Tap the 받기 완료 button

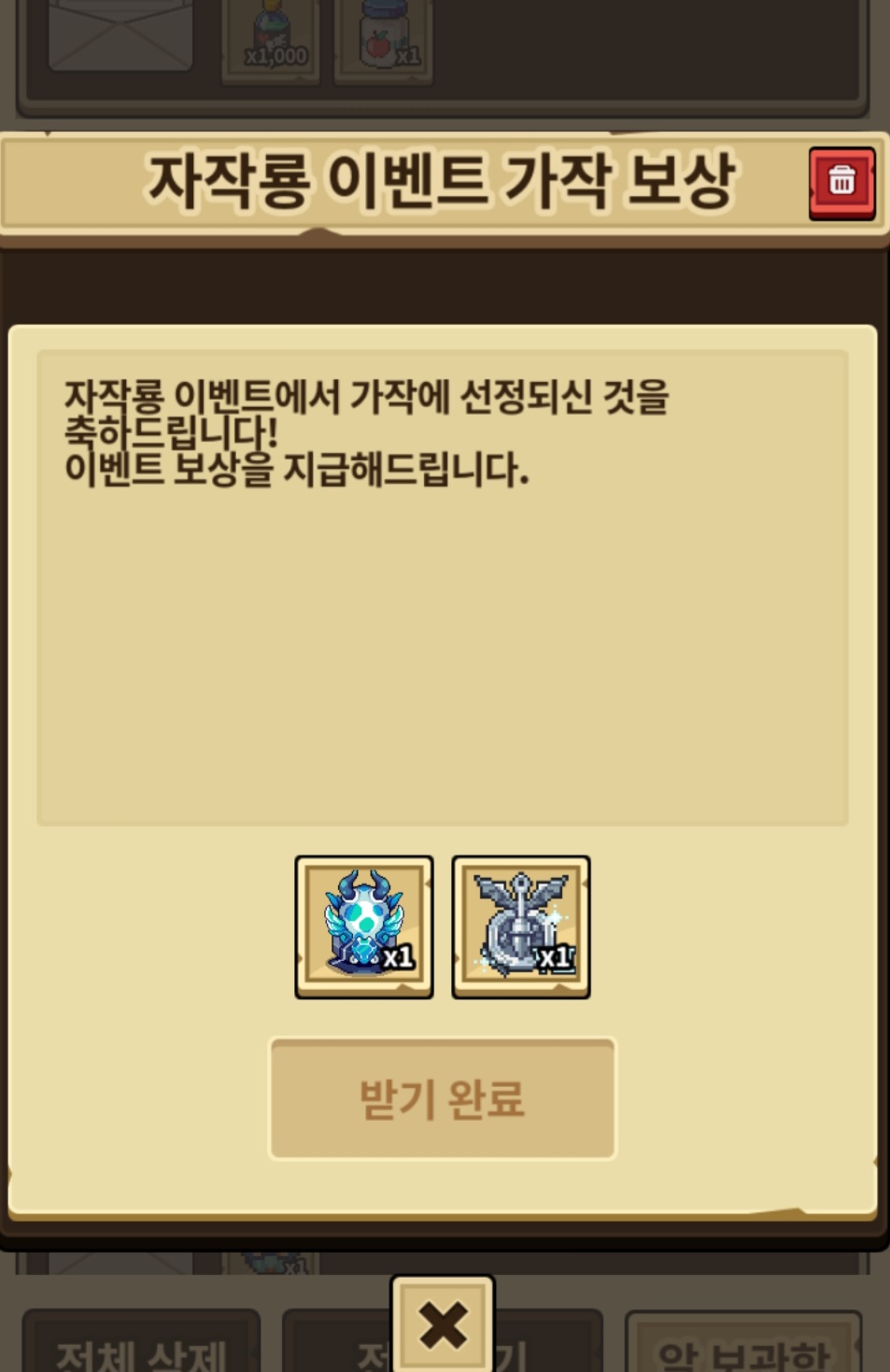(443, 1098)
